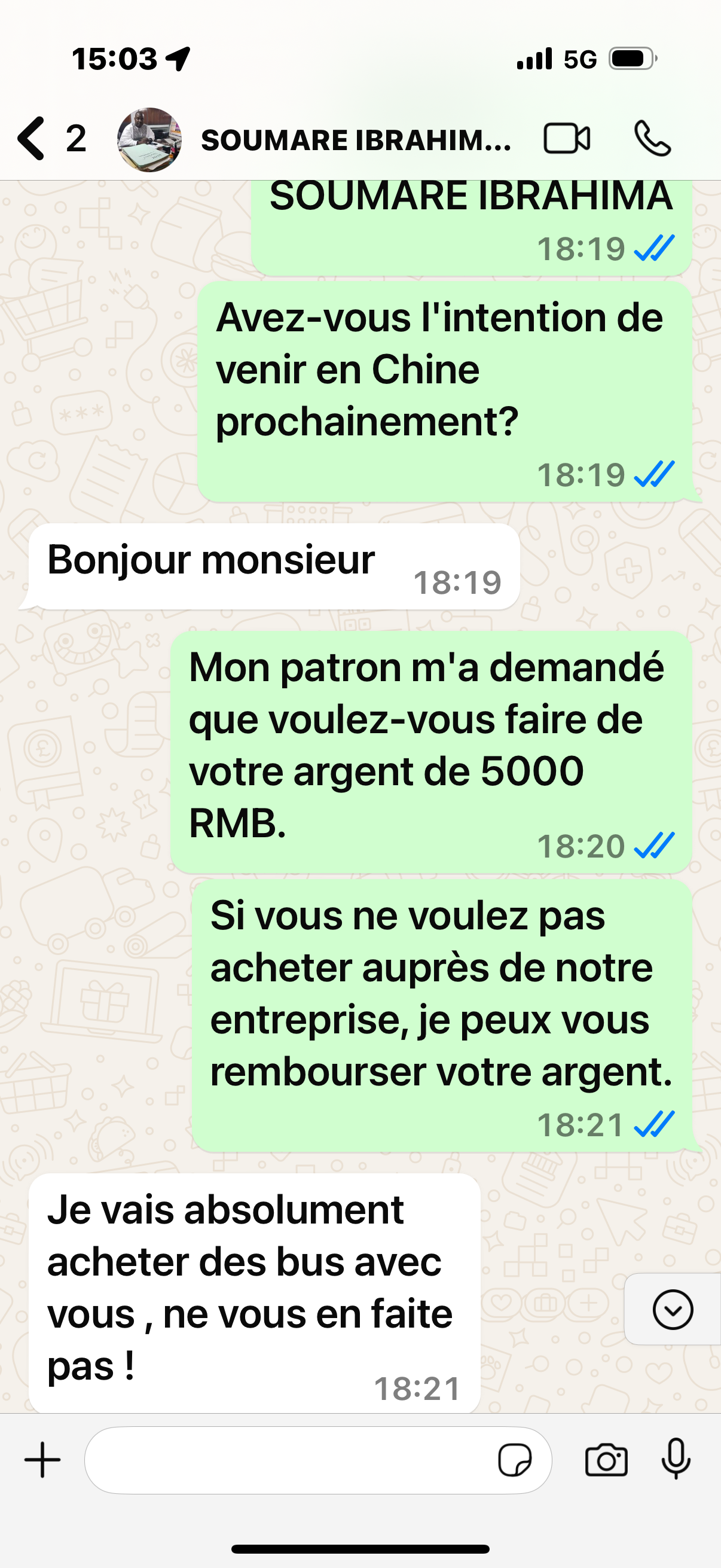Start a voice call
This screenshot has width=721, height=1568.
652,139
